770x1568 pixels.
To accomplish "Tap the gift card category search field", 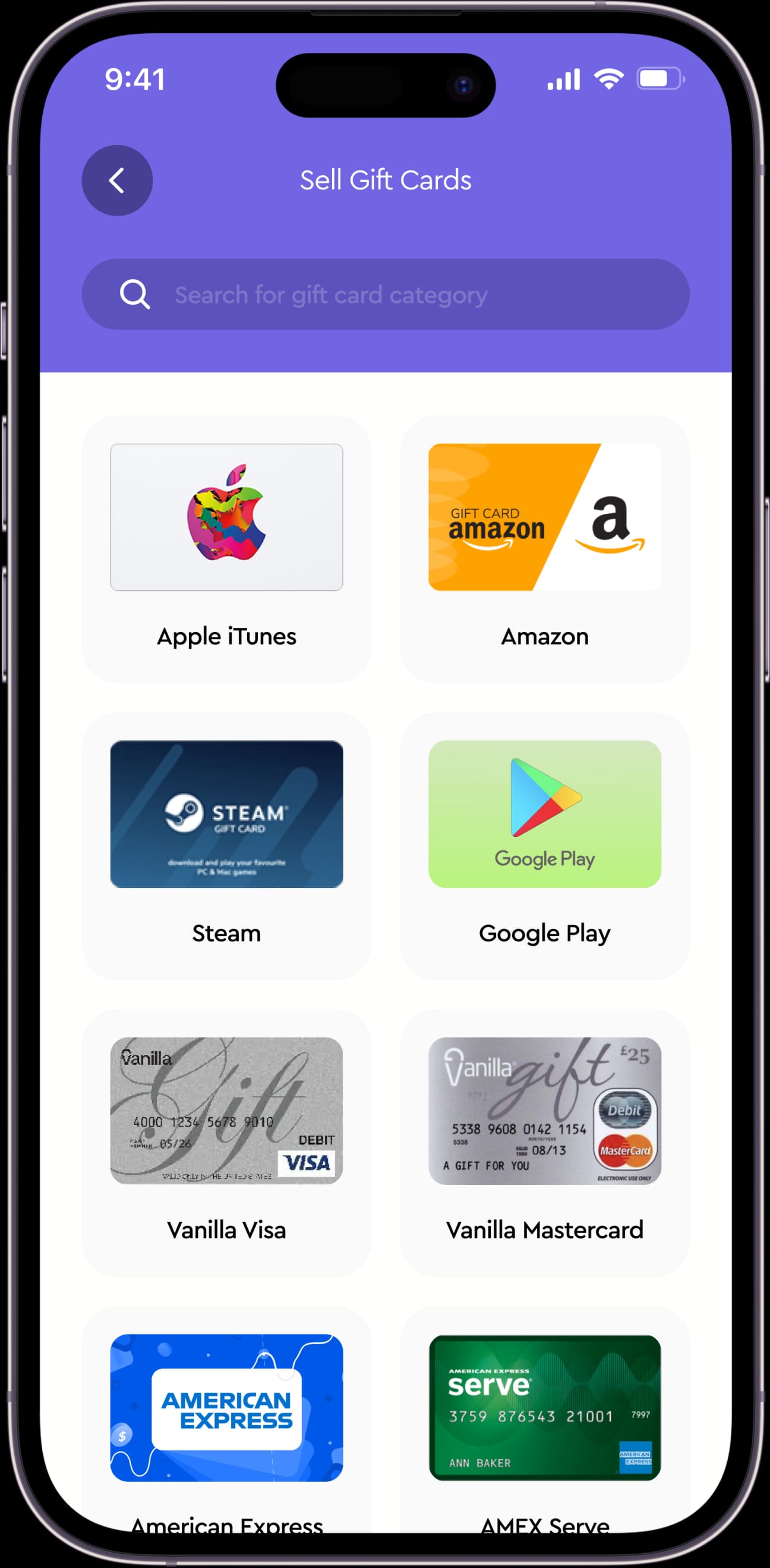I will pos(384,295).
